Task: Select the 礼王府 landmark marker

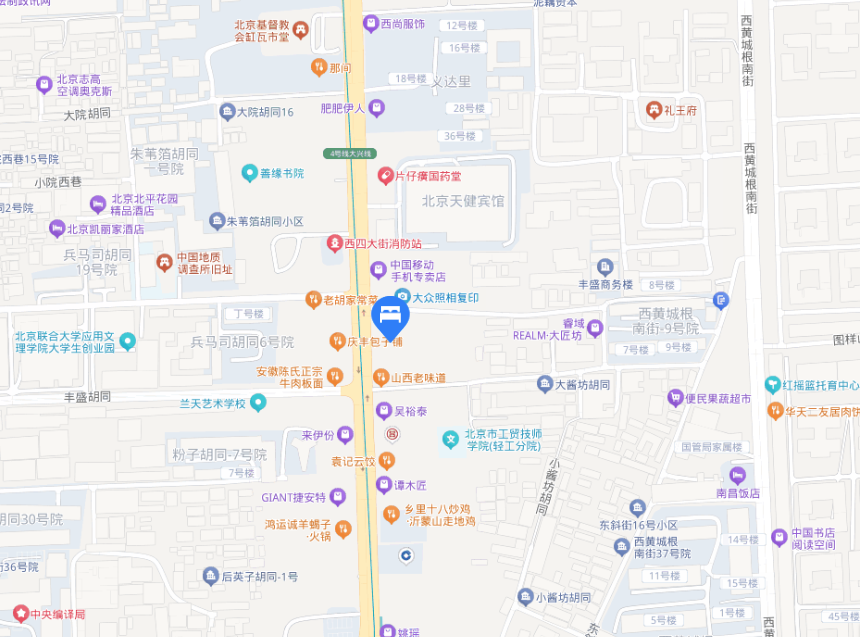Action: [x=653, y=110]
